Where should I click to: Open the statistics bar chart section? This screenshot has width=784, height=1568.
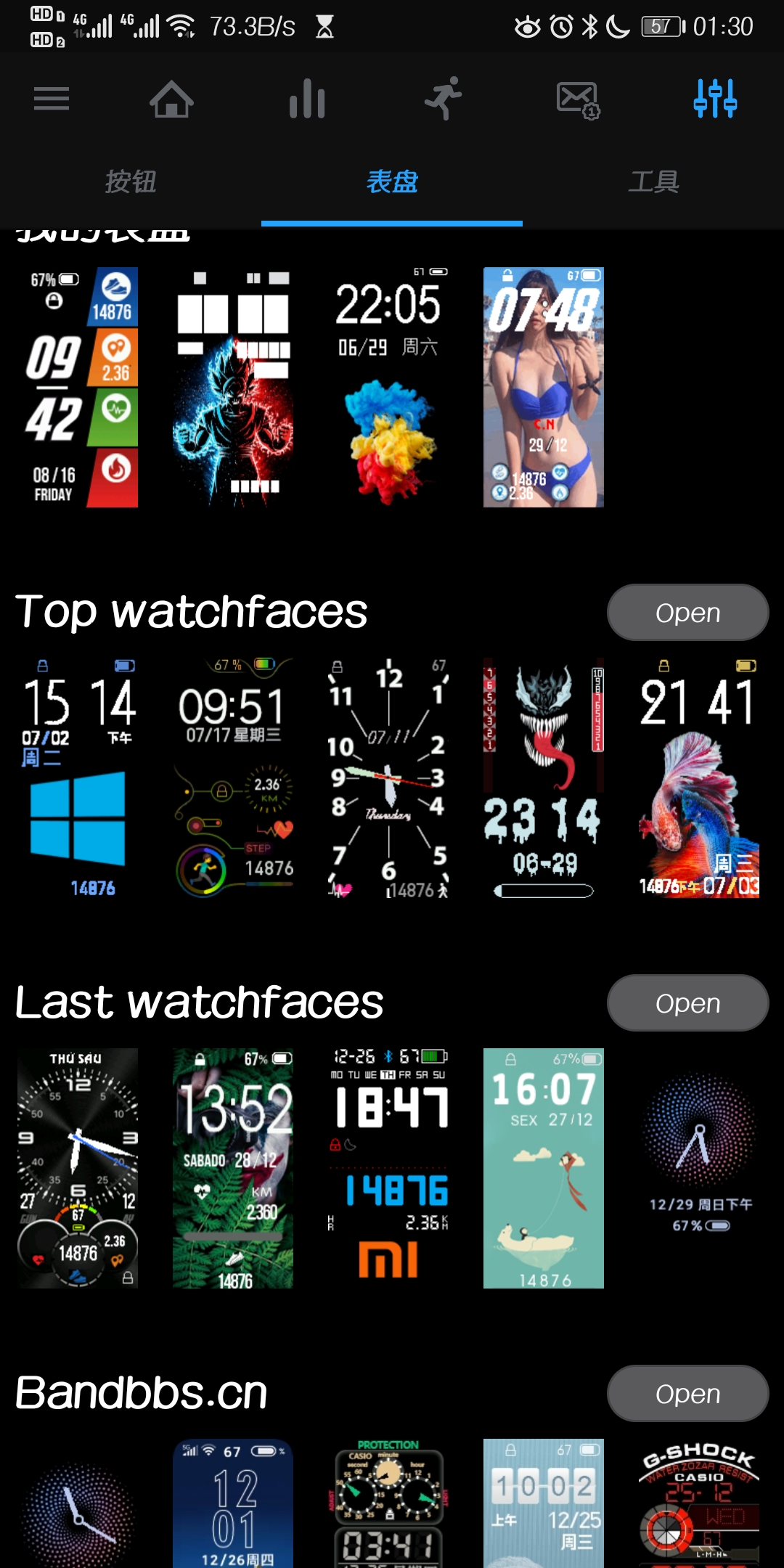(x=307, y=99)
